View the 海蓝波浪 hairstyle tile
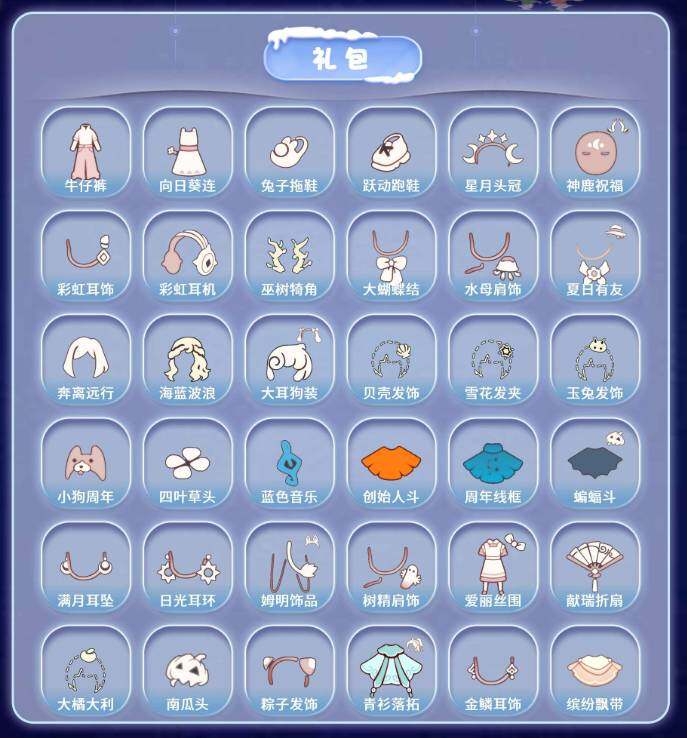Viewport: 687px width, 738px height. pyautogui.click(x=188, y=360)
